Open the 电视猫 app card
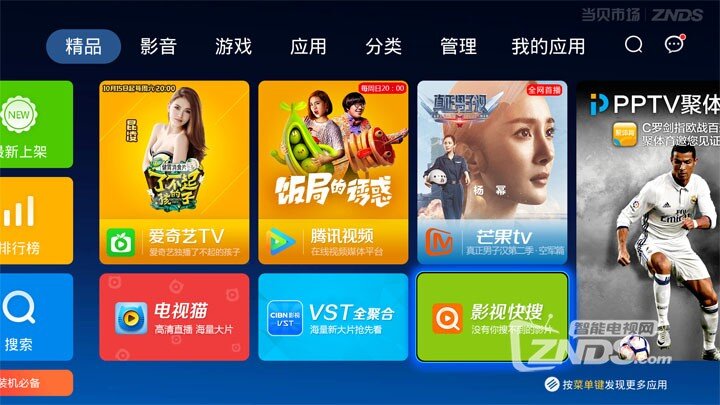Screen dimensions: 720x405 click(x=174, y=317)
